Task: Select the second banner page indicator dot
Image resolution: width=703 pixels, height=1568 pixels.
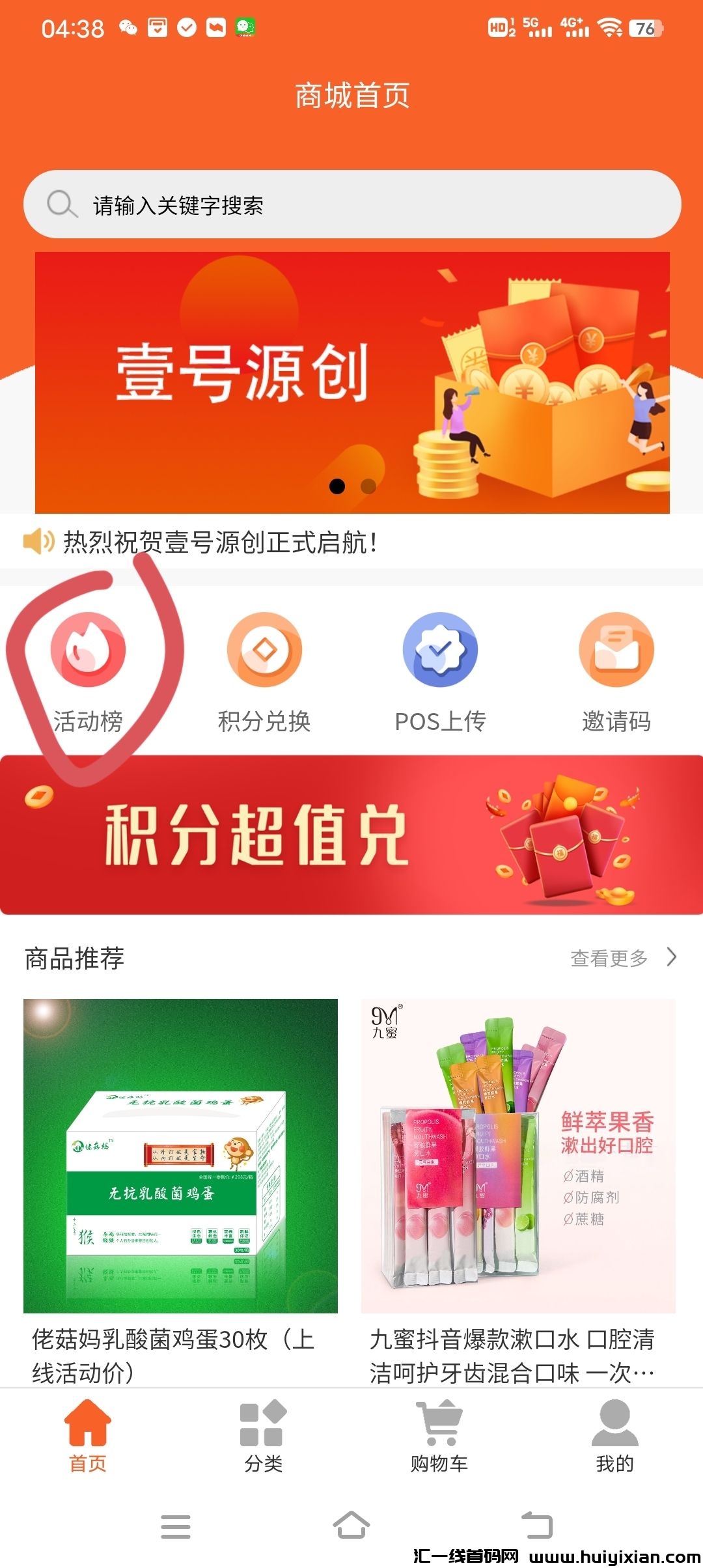Action: [368, 486]
